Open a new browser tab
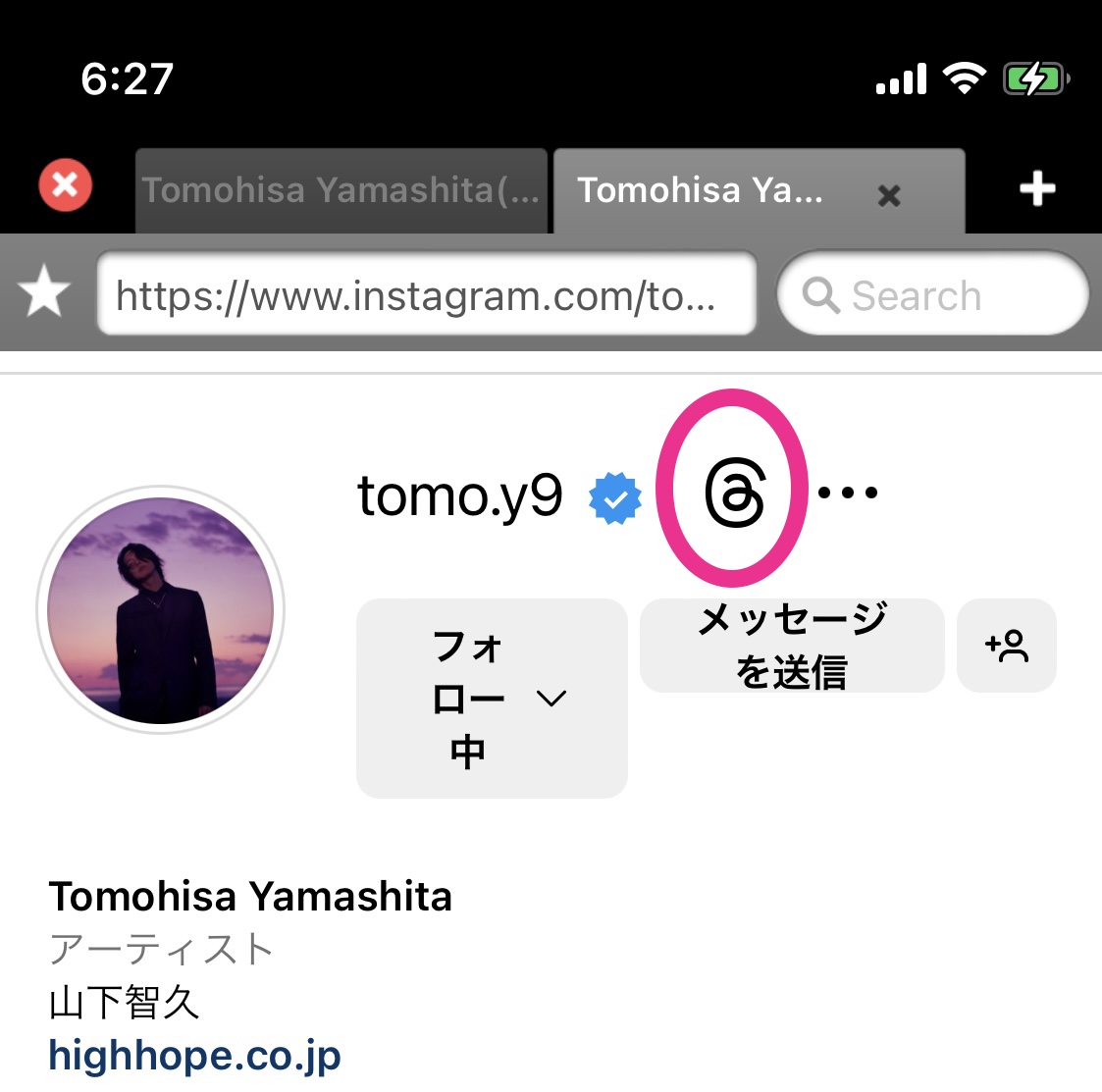The width and height of the screenshot is (1102, 1092). (x=1037, y=188)
